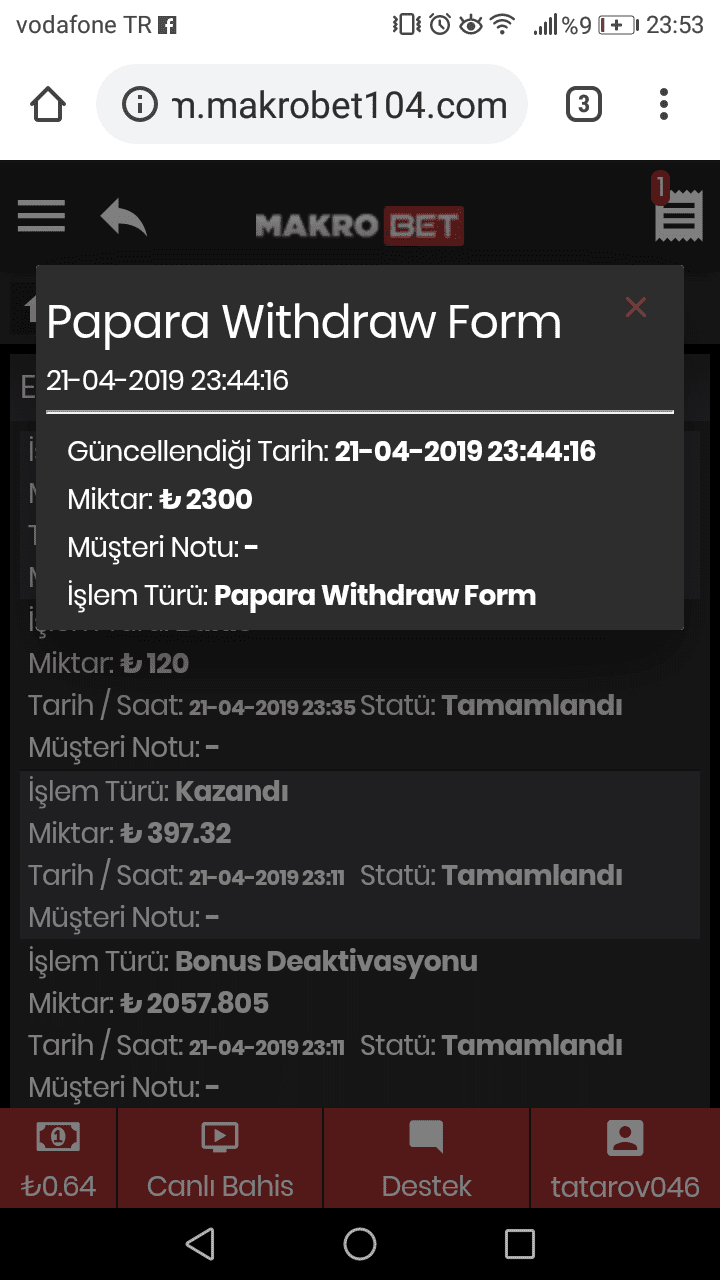Image resolution: width=720 pixels, height=1280 pixels.
Task: Tap the system back button
Action: point(200,1244)
